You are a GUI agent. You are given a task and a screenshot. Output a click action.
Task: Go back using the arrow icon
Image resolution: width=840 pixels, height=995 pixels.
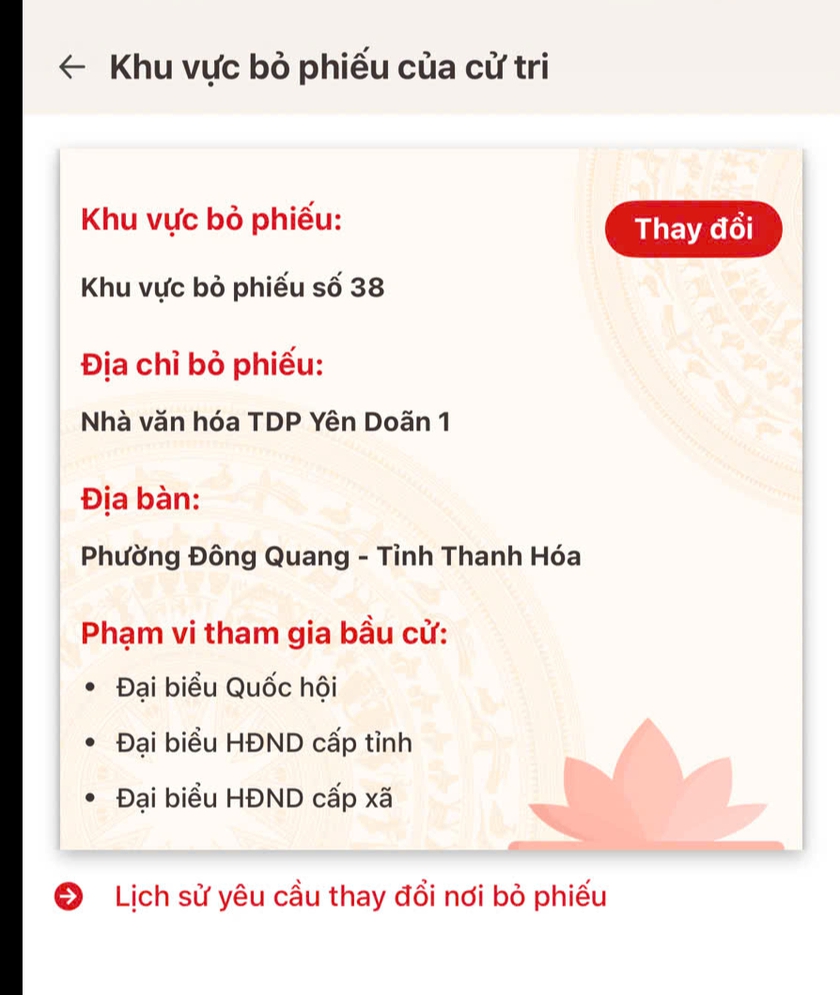click(x=72, y=67)
